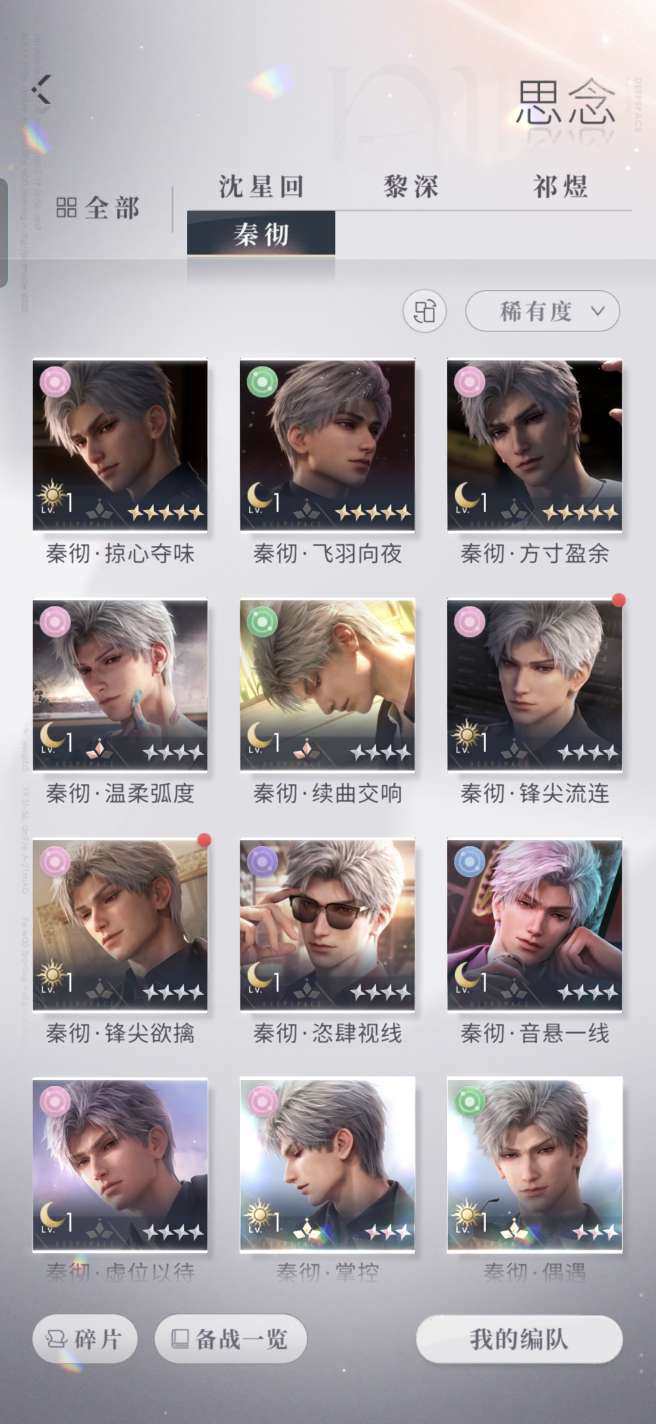Switch to the 祁煜 tab
Screen dimensions: 656x1424
point(560,187)
